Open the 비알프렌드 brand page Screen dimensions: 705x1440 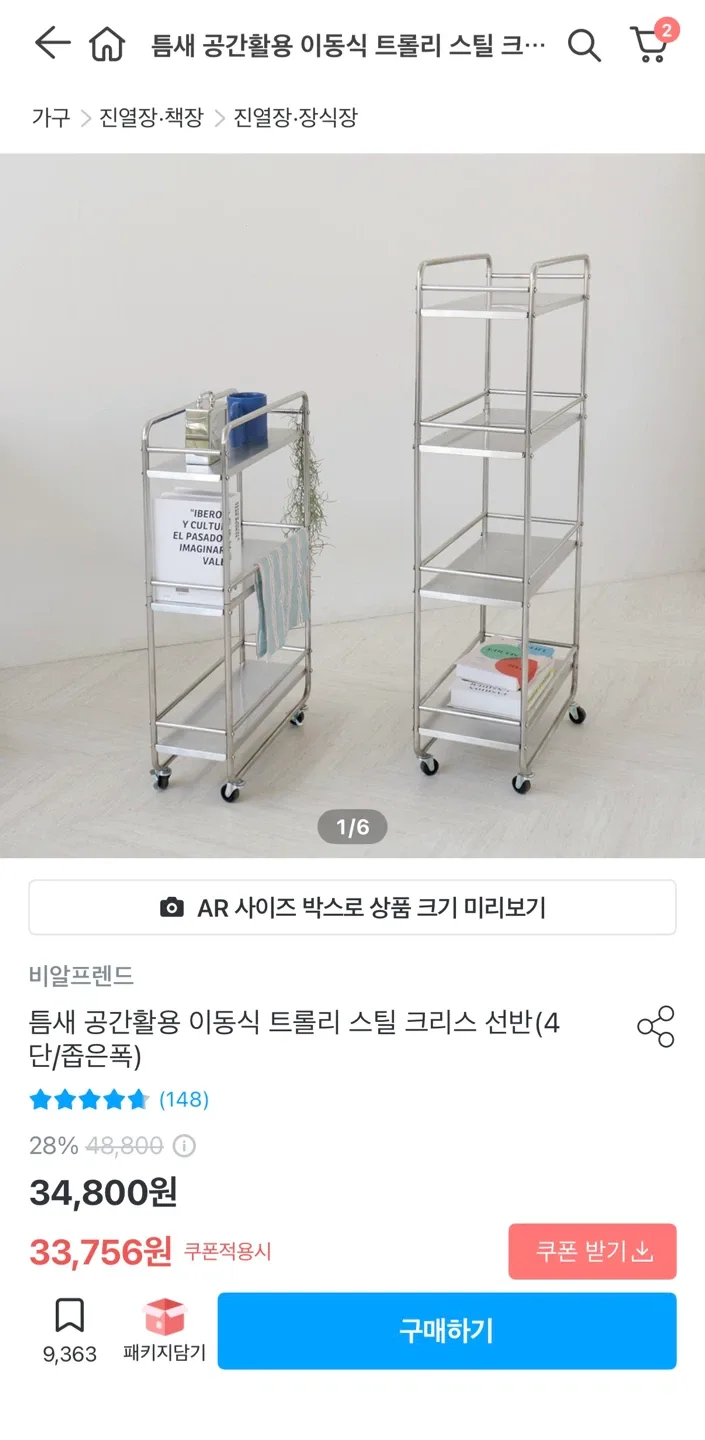point(81,975)
